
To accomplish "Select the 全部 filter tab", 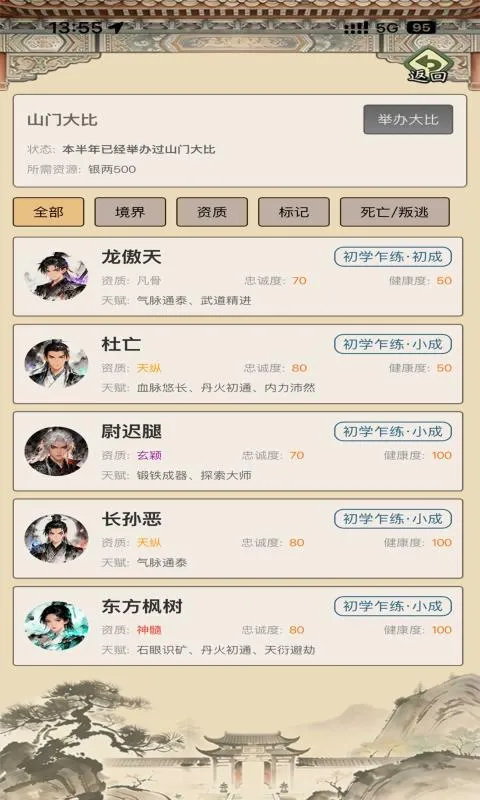I will click(48, 212).
